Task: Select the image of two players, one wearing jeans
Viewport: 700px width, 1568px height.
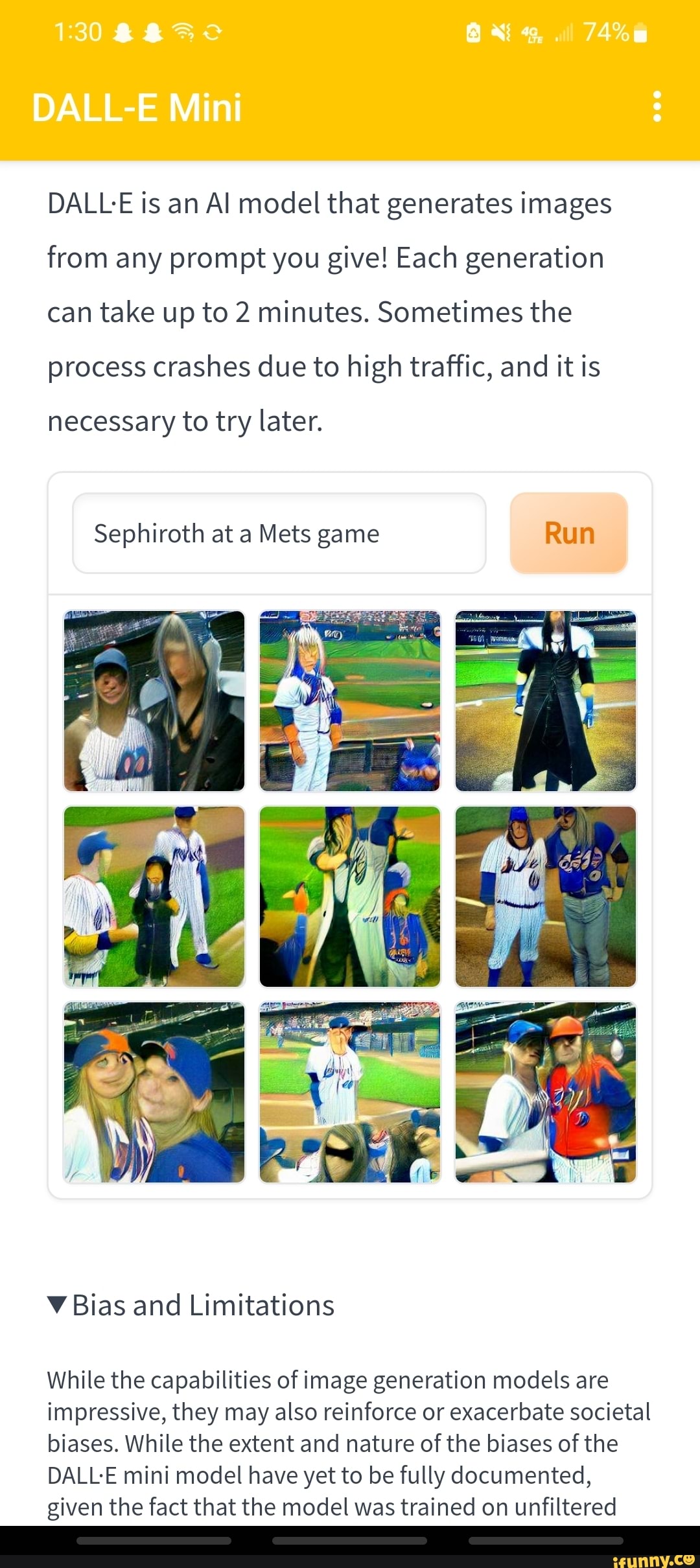Action: coord(546,897)
